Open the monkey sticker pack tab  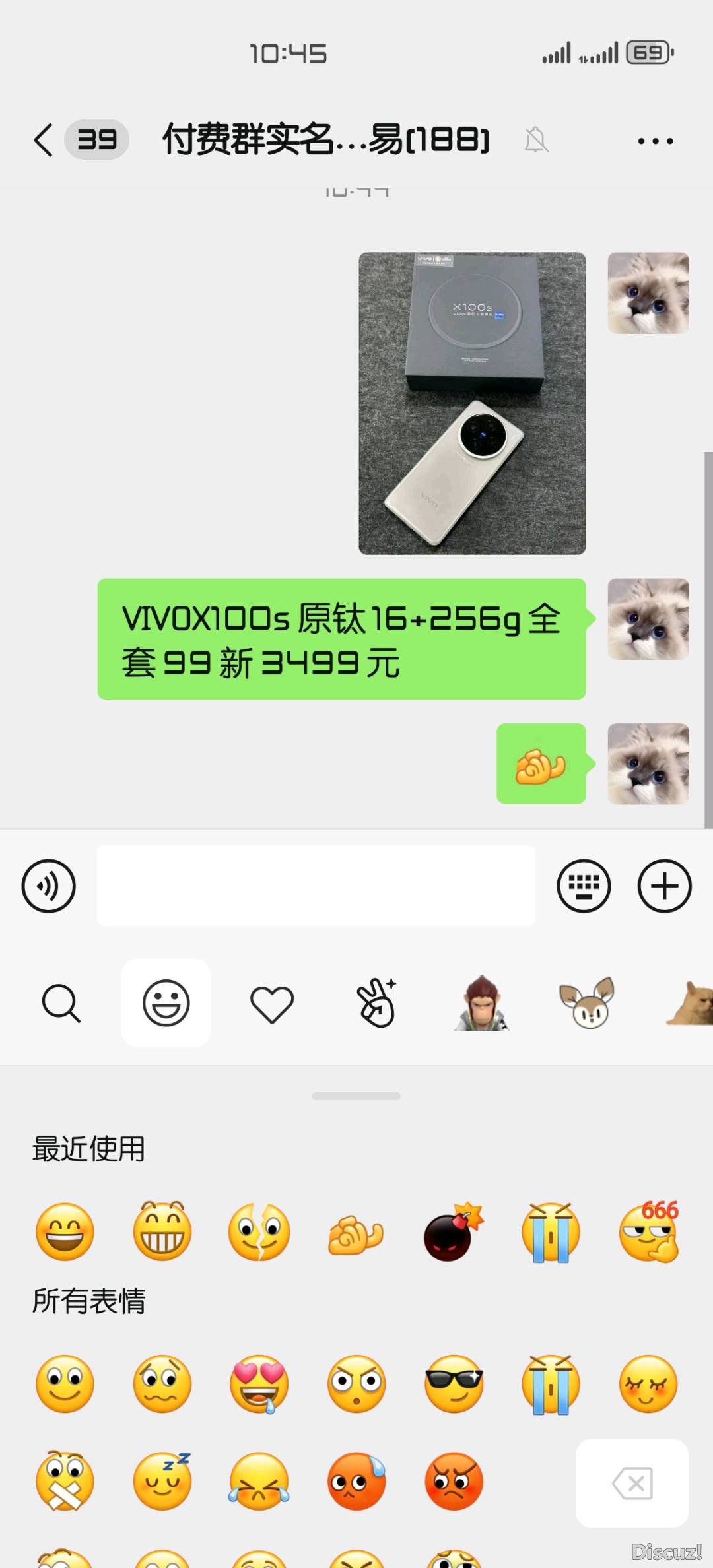coord(482,1003)
